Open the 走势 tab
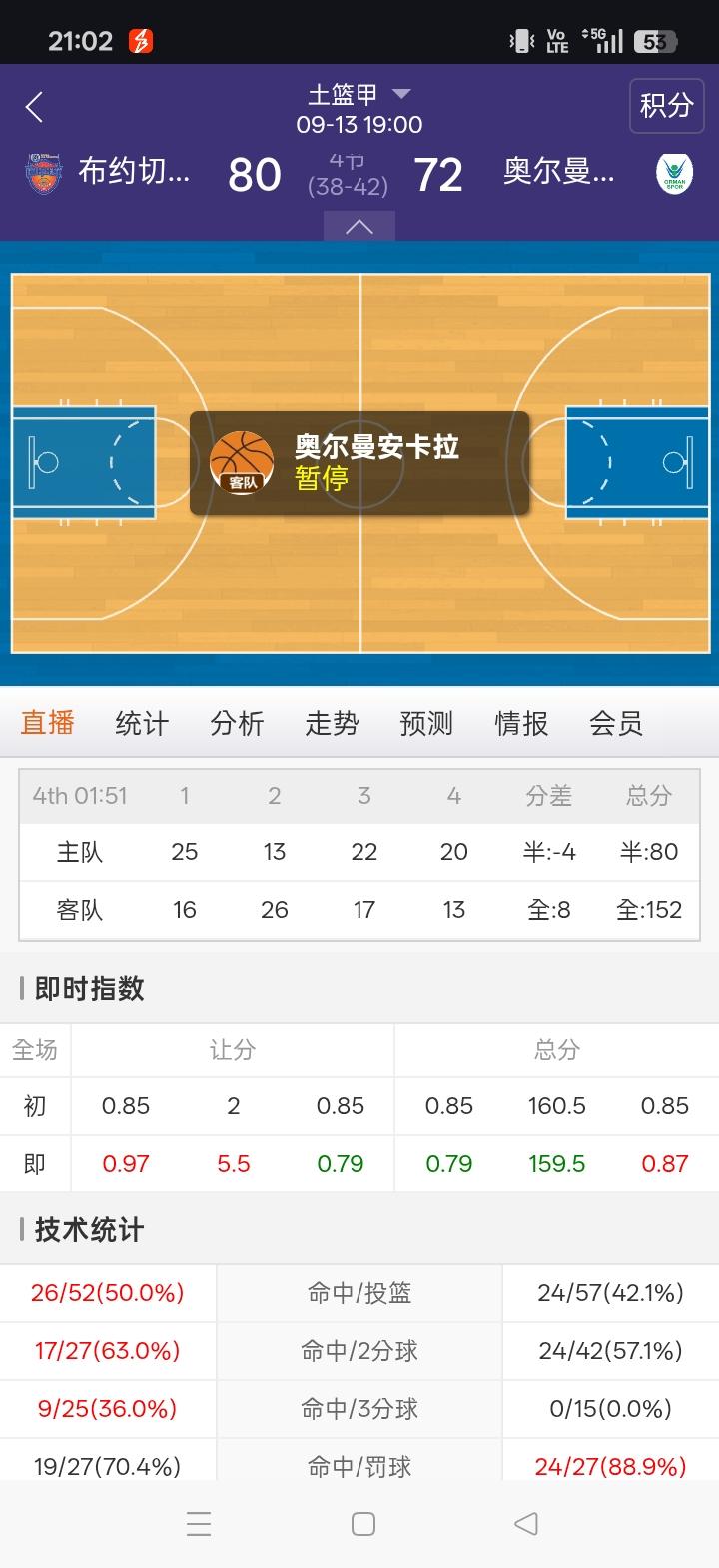Viewport: 719px width, 1568px height. pyautogui.click(x=332, y=723)
